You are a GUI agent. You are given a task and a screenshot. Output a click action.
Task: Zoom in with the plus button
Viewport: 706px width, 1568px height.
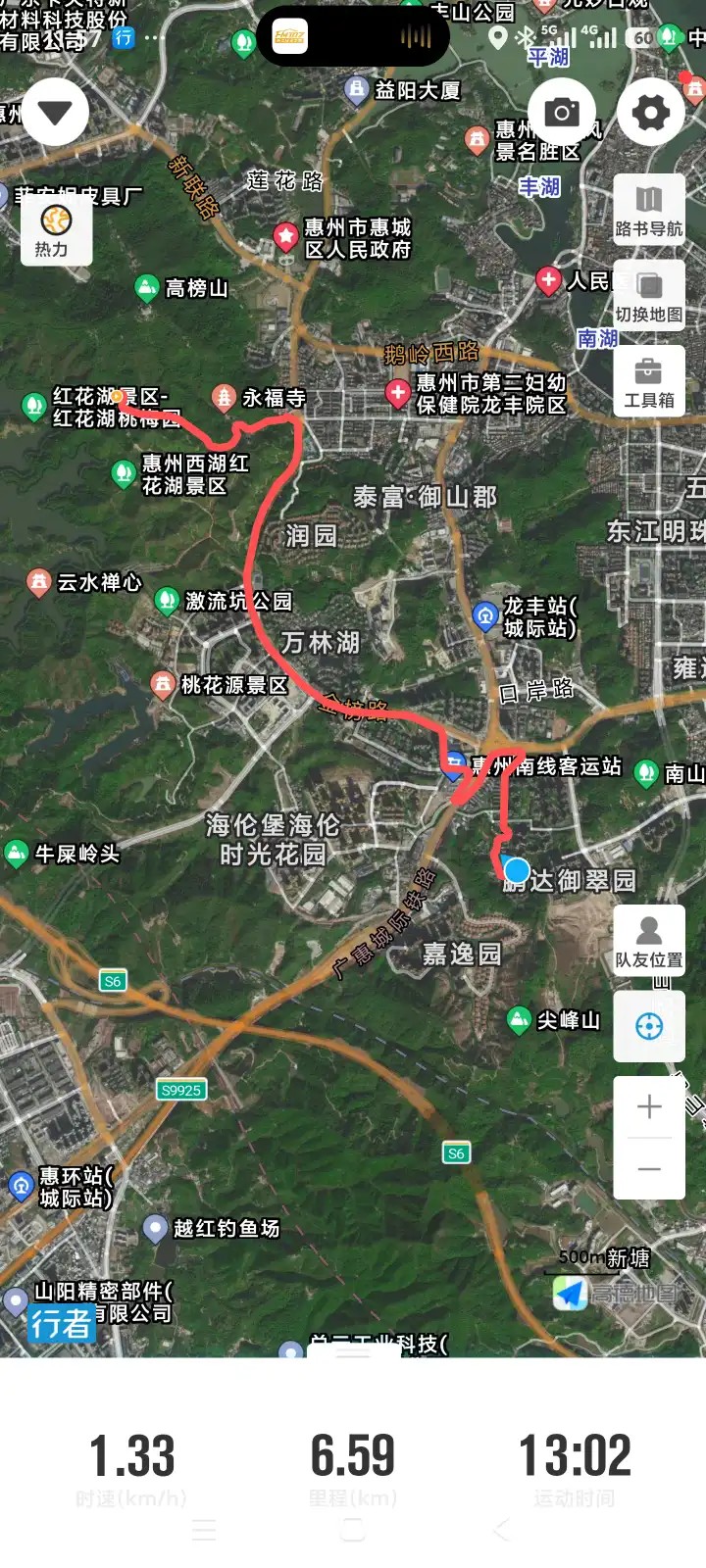649,1107
